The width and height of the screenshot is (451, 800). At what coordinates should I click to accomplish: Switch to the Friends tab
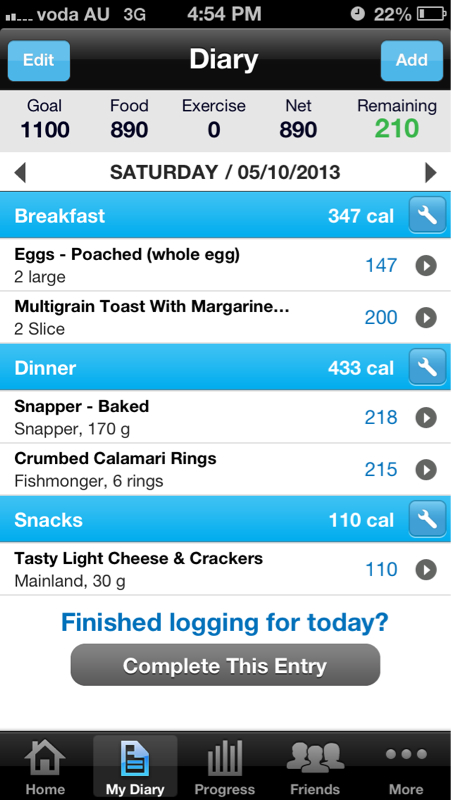[315, 767]
